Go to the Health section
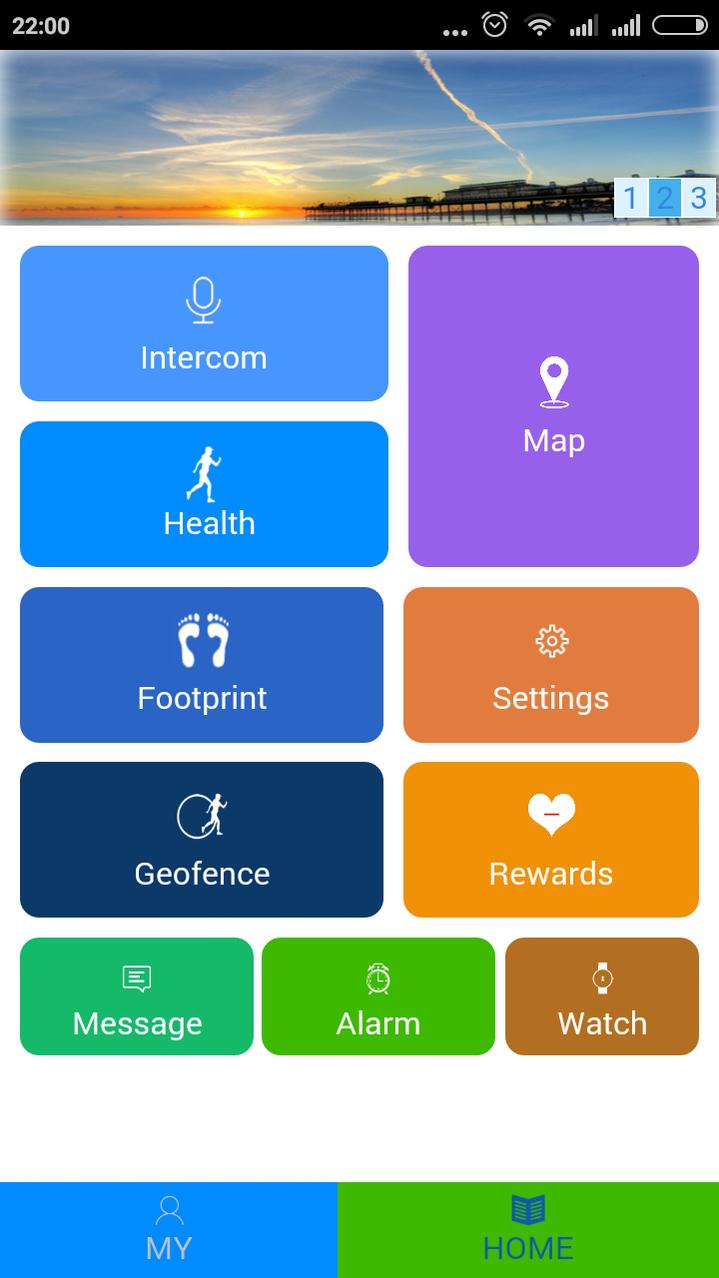Viewport: 719px width, 1278px height. 204,494
